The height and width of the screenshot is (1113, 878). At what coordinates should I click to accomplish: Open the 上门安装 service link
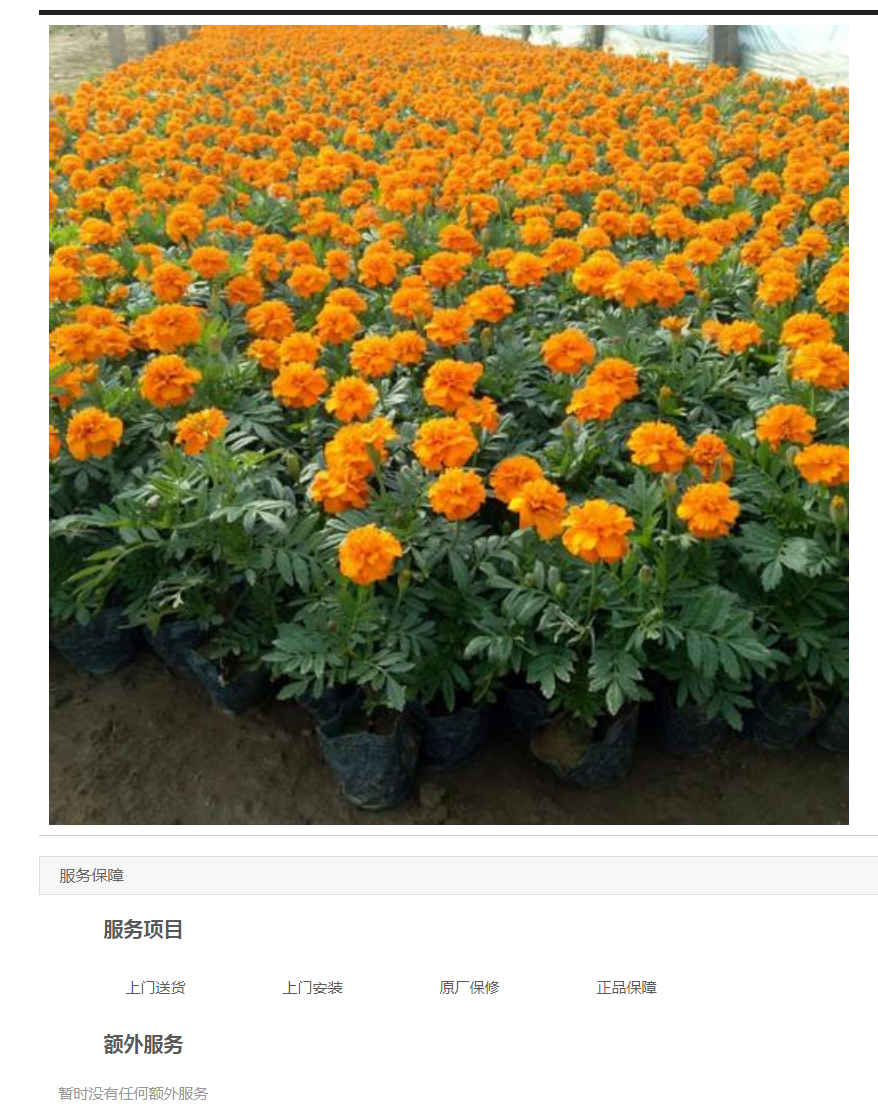pyautogui.click(x=312, y=987)
